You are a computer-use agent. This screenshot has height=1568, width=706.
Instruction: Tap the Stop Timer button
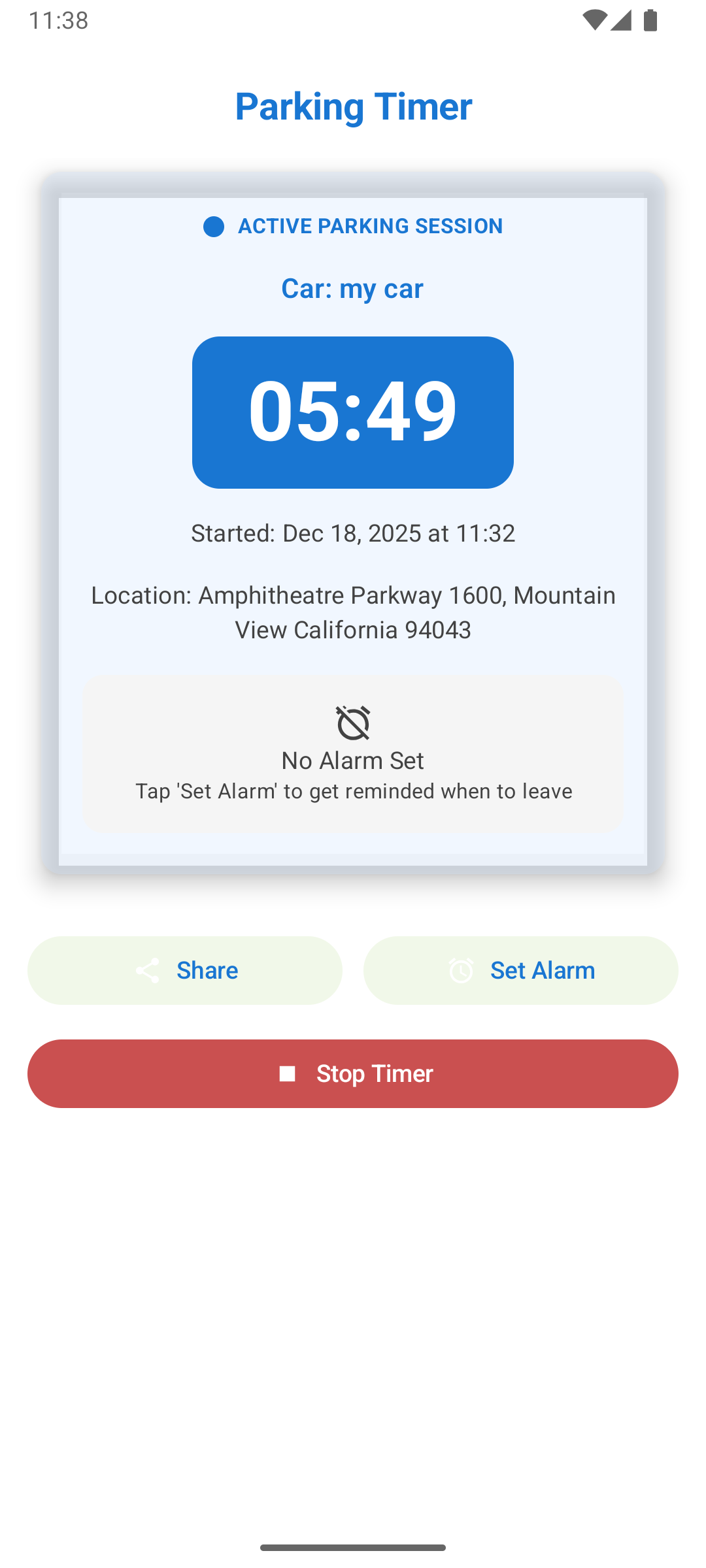click(352, 1073)
